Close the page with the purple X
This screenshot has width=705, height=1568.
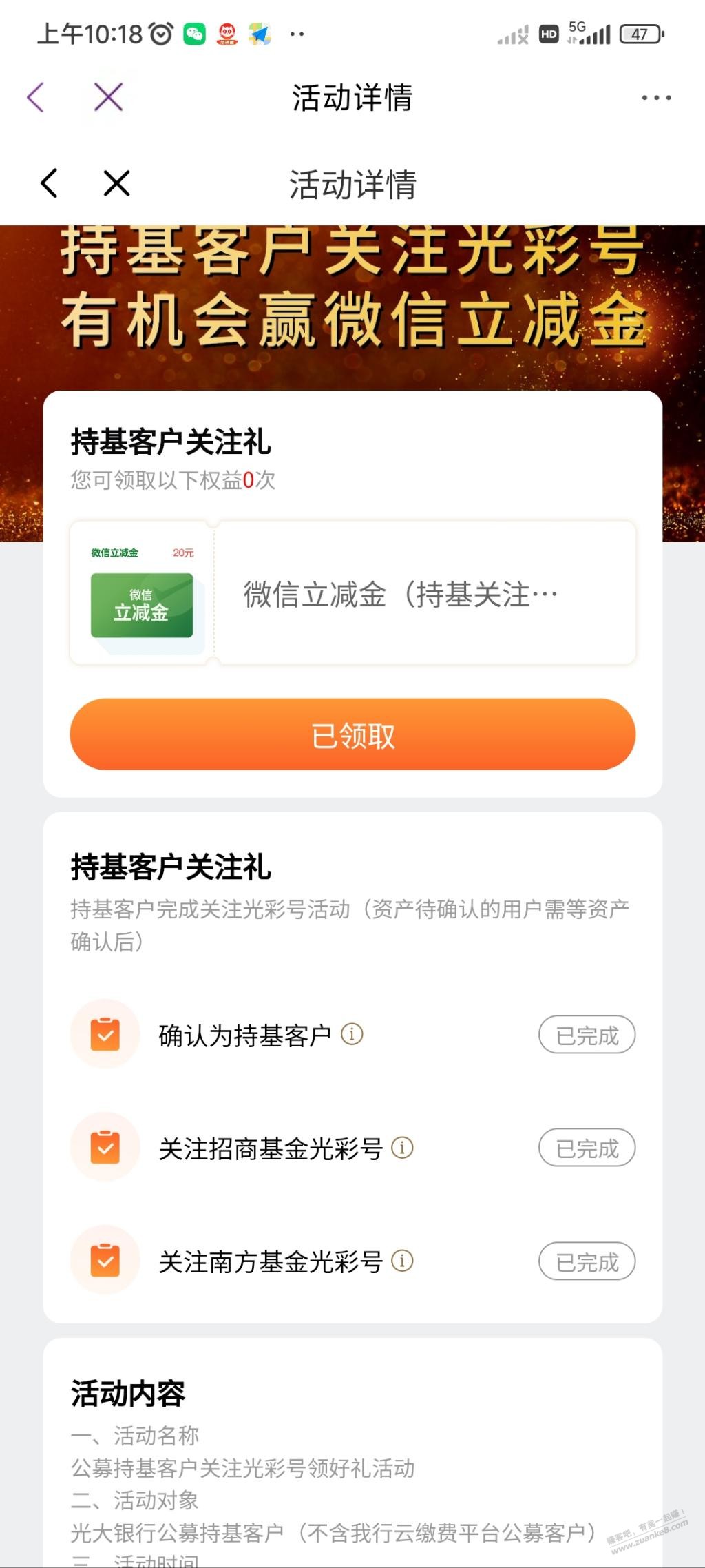(109, 97)
